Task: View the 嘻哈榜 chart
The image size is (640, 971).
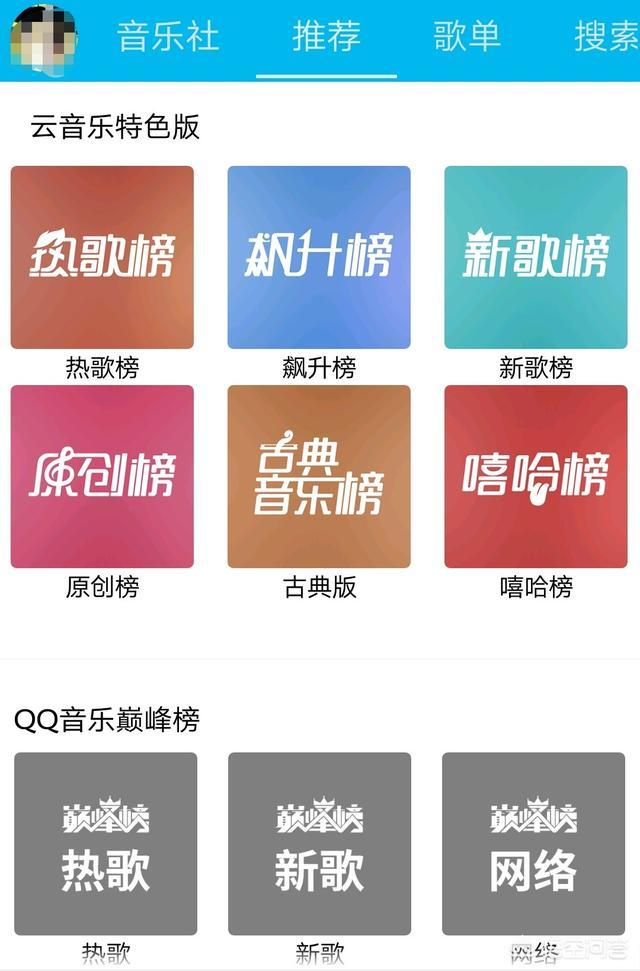Action: pyautogui.click(x=535, y=476)
